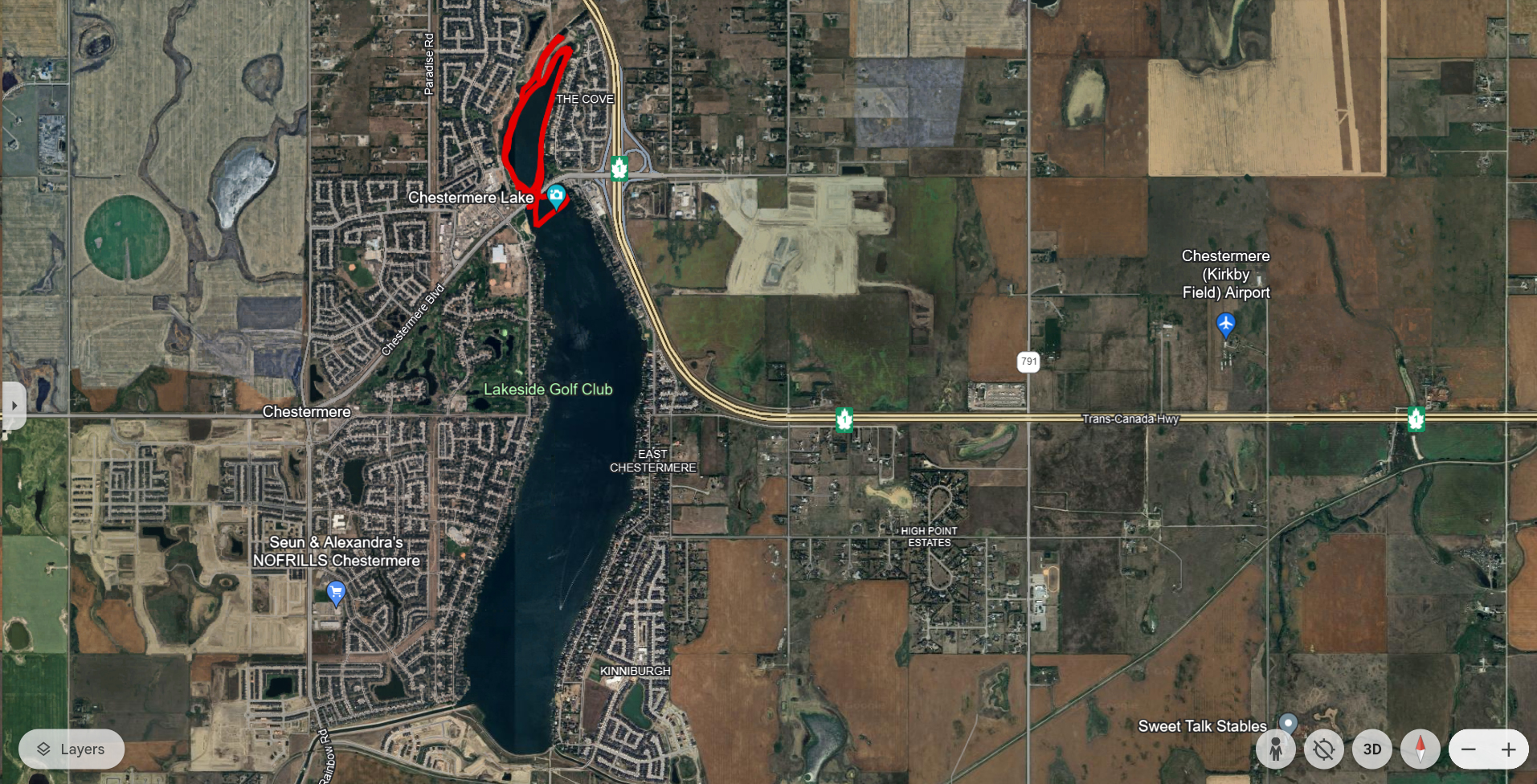Viewport: 1537px width, 784px height.
Task: Open the NOFRILLS Chestermere shopping marker
Action: point(337,594)
